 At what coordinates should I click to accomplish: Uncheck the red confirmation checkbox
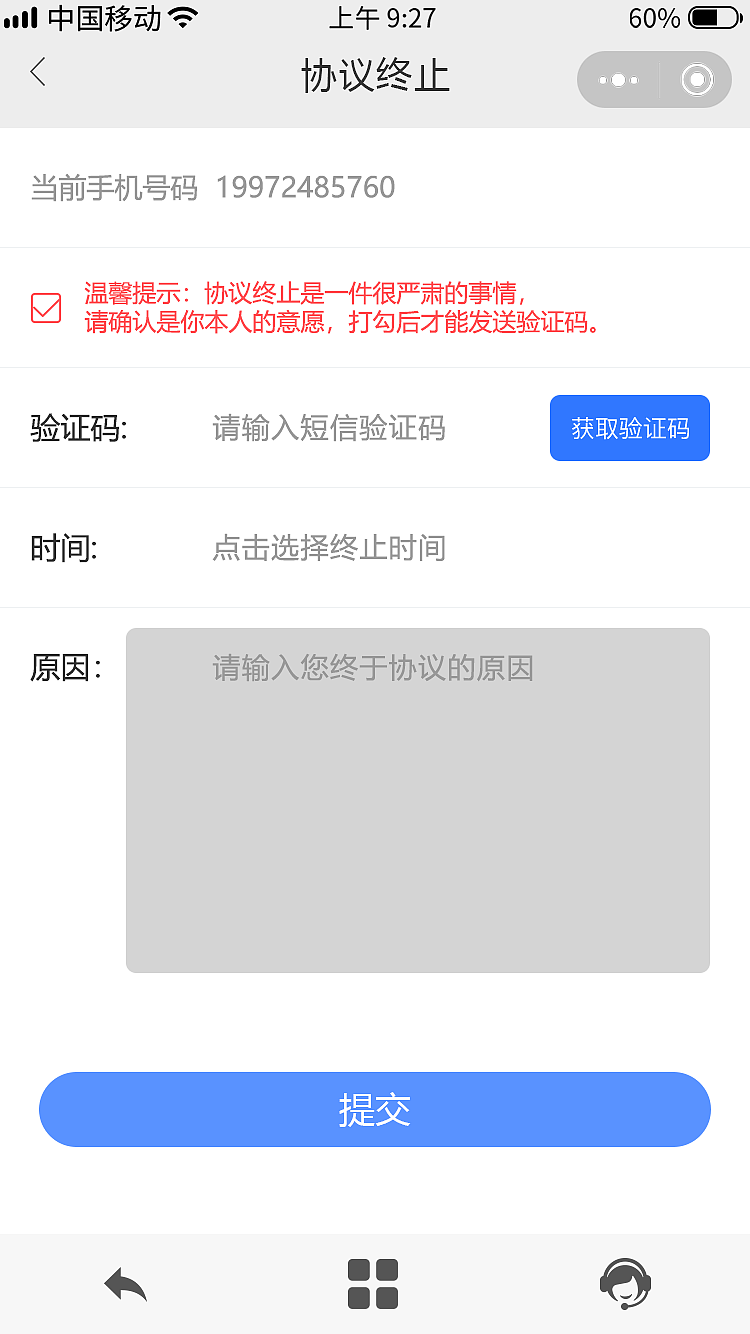(45, 307)
